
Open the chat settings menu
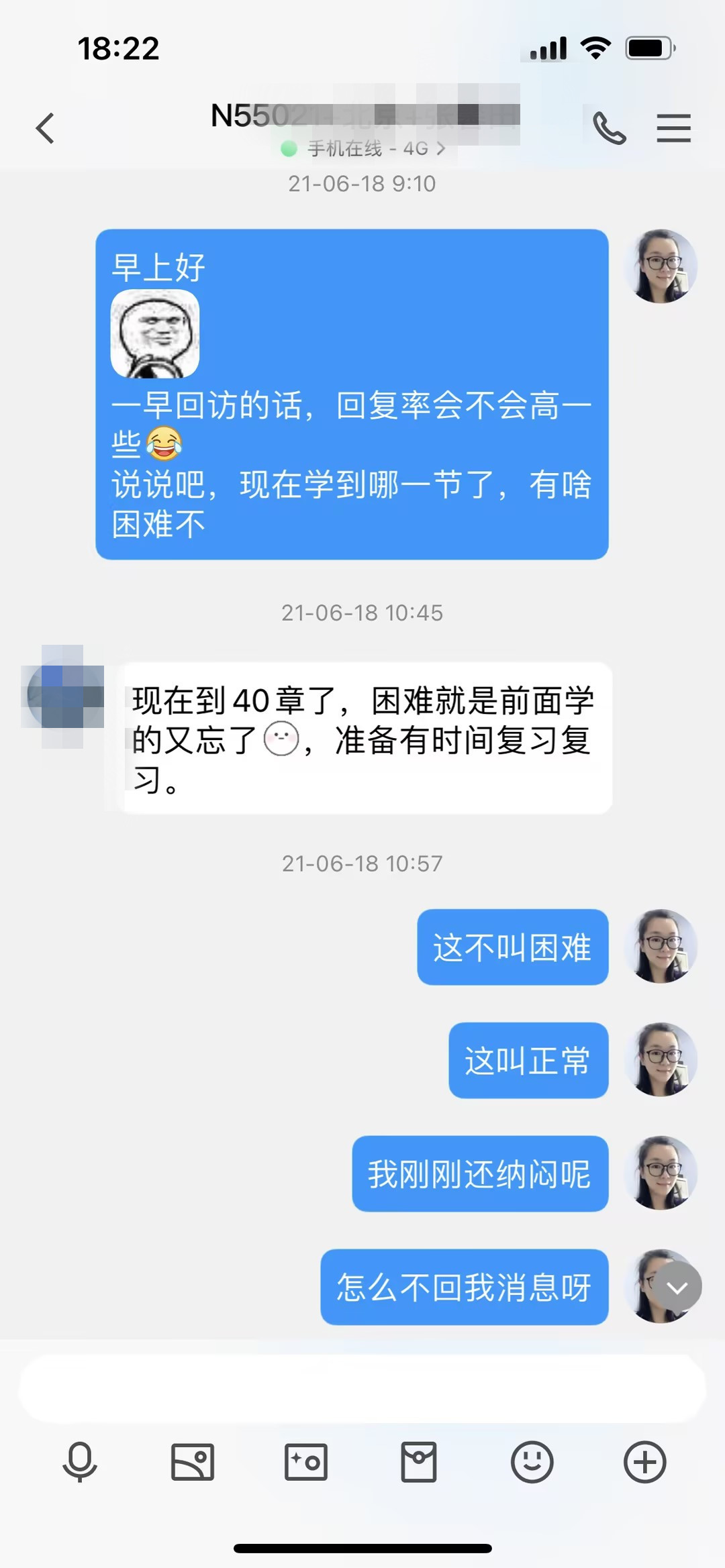(x=673, y=128)
